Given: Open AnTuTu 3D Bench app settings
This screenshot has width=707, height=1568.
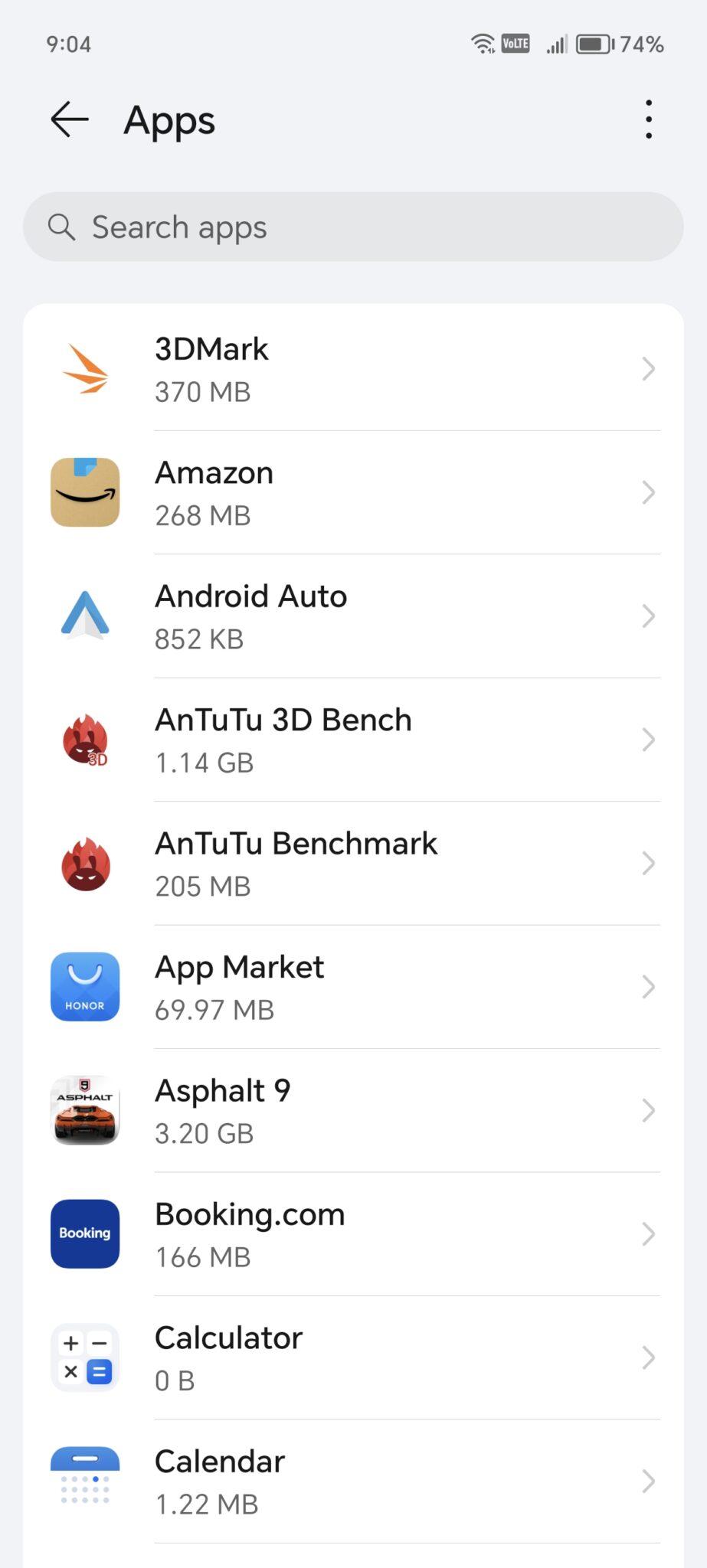Looking at the screenshot, I should click(353, 740).
